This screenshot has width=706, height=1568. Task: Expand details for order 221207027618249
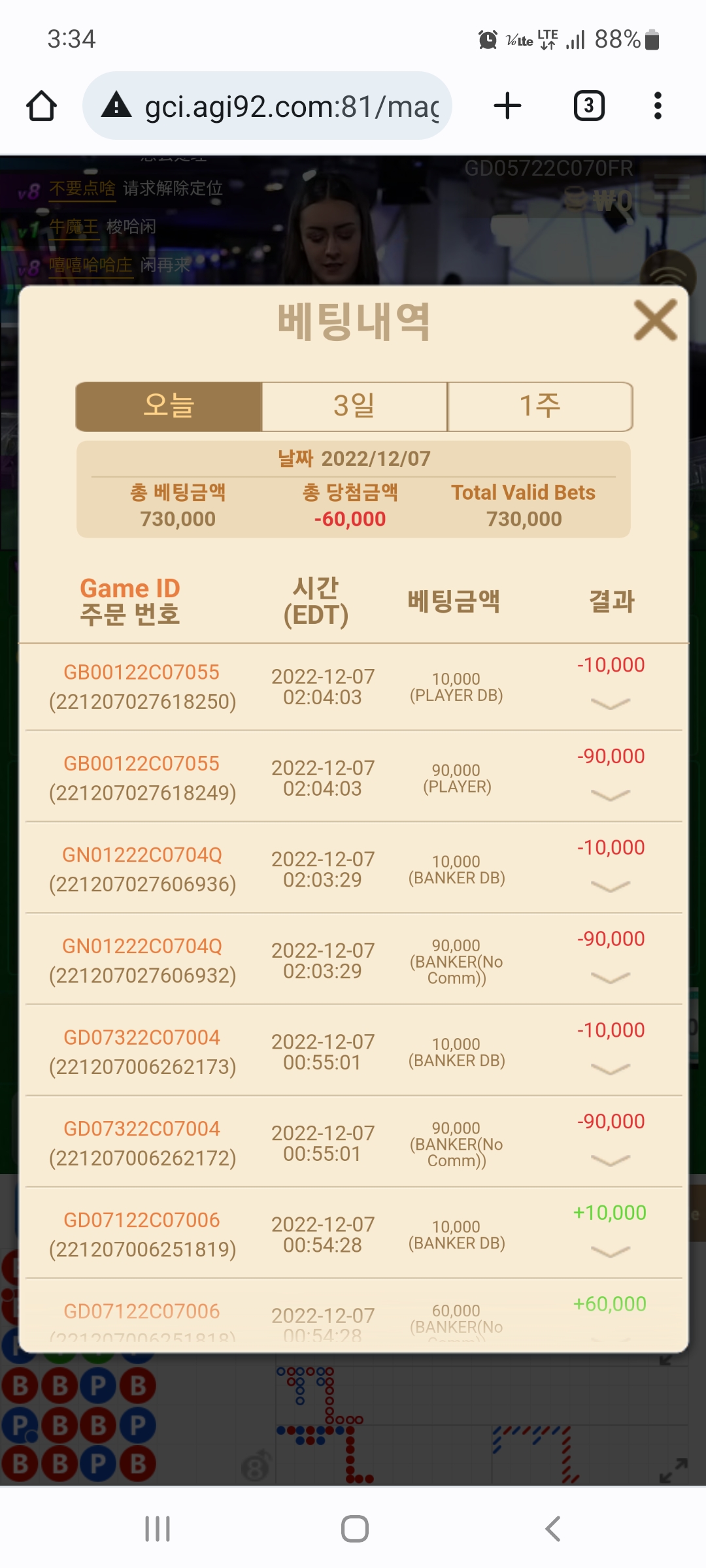610,795
